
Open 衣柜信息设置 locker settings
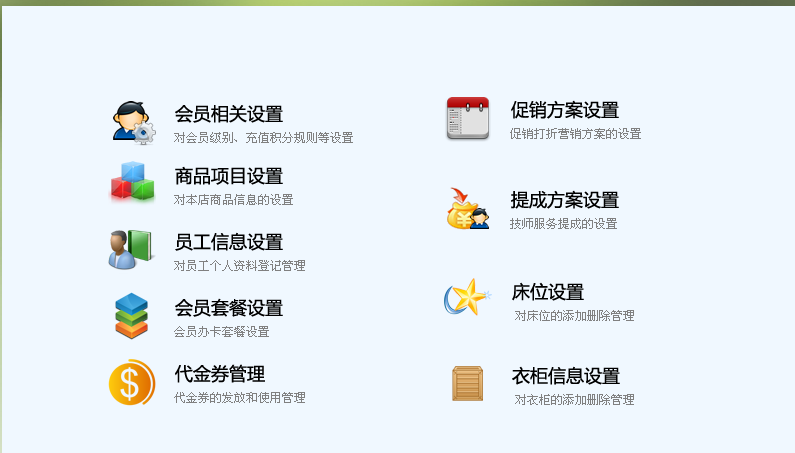(565, 376)
